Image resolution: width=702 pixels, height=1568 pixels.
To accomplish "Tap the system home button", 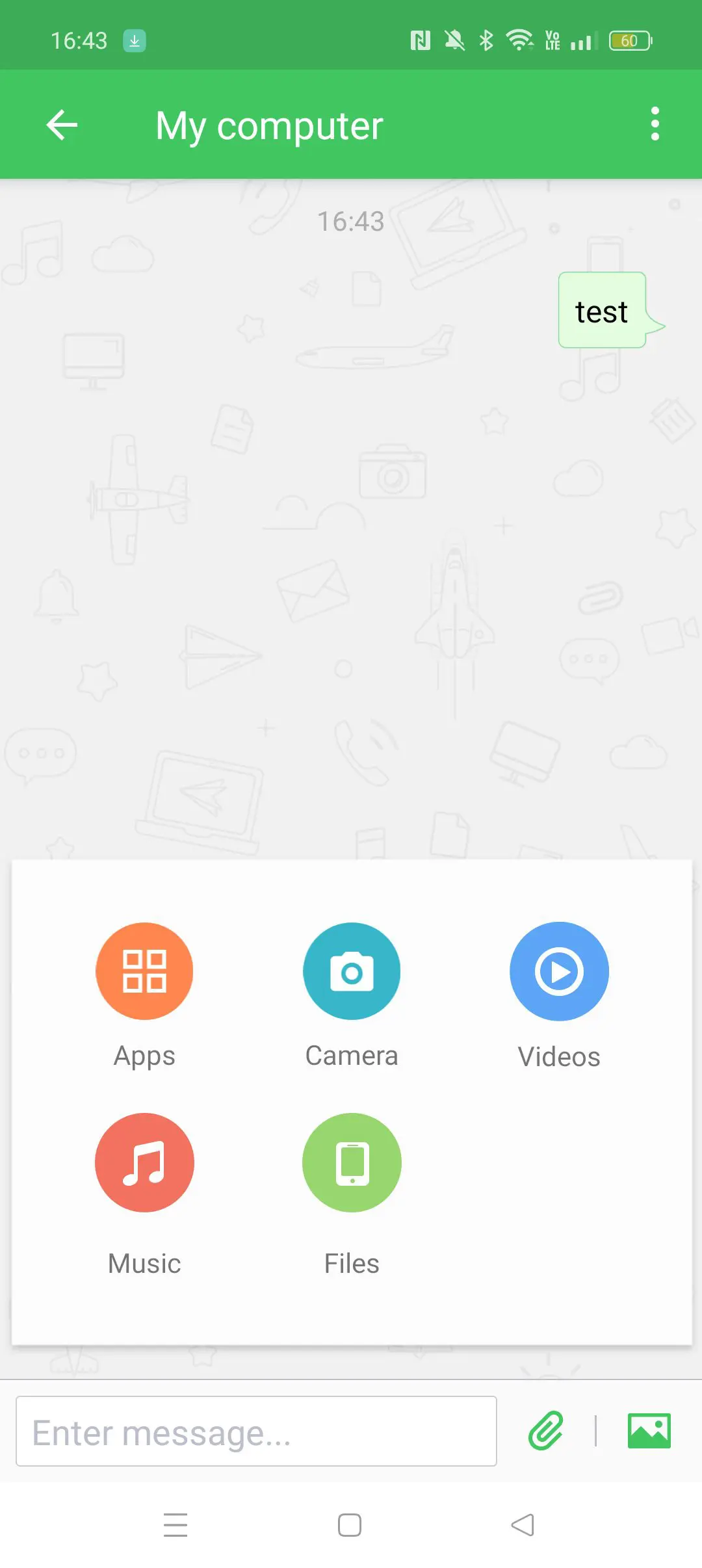I will point(350,1525).
